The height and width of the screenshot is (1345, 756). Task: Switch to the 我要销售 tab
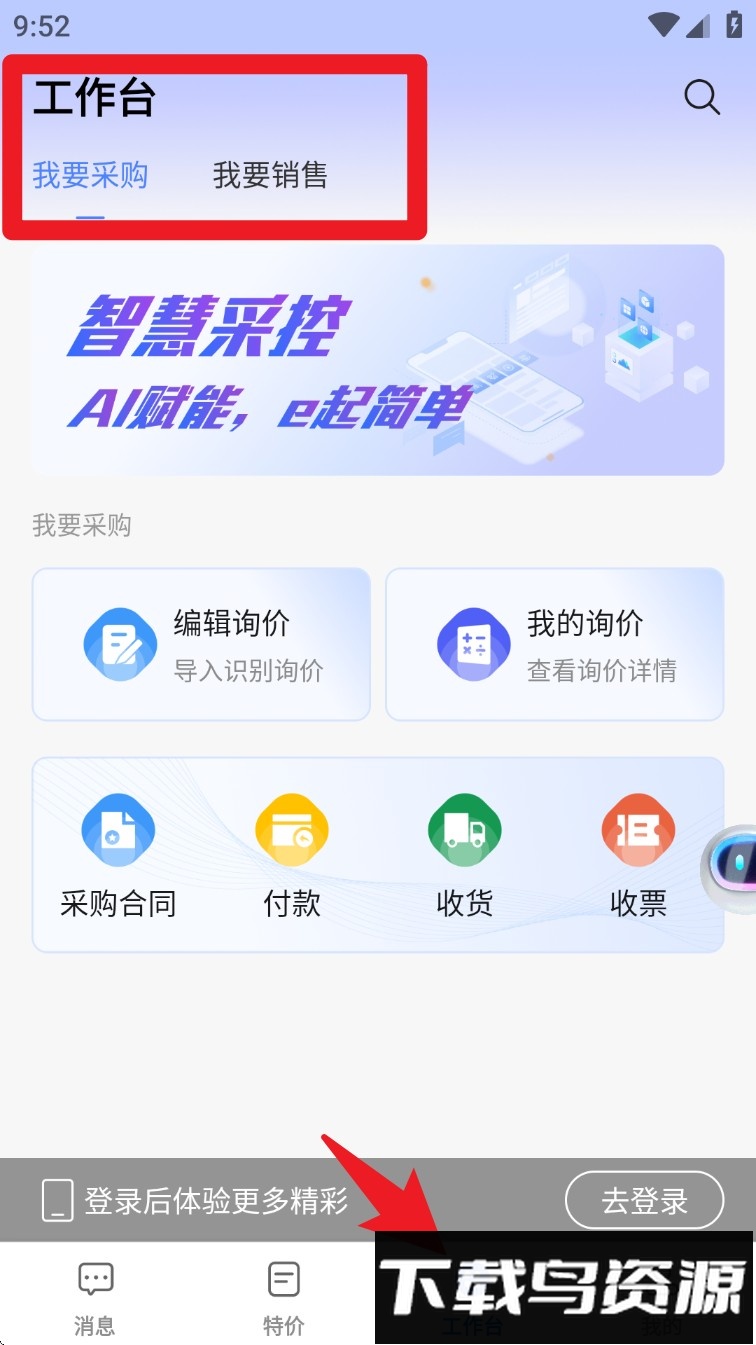(x=270, y=176)
